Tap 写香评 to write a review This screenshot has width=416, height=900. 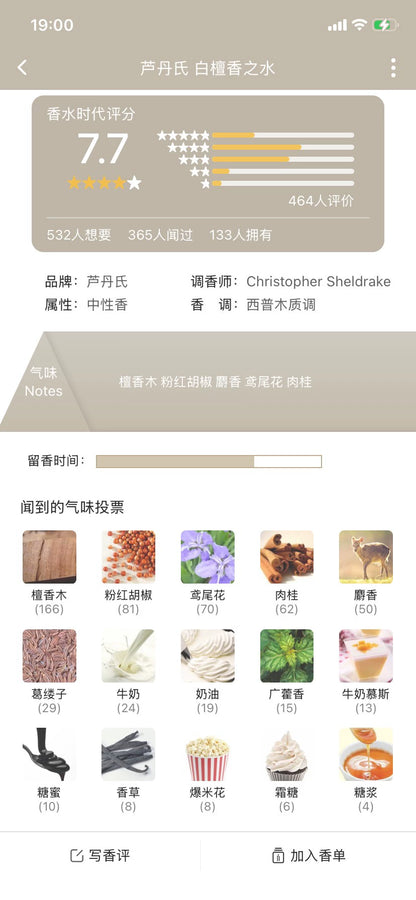click(100, 856)
